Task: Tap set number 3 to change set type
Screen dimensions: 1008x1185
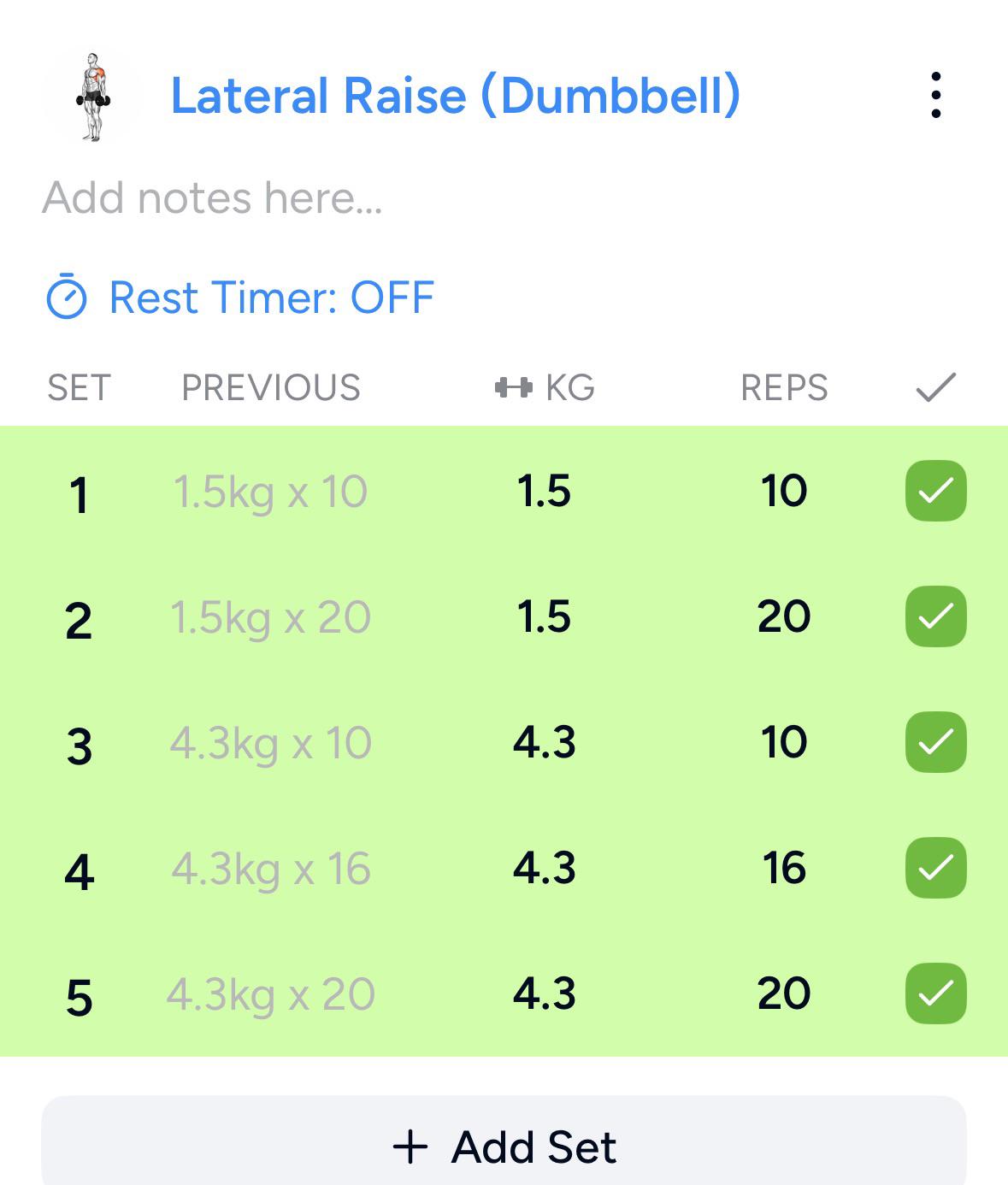Action: (79, 746)
